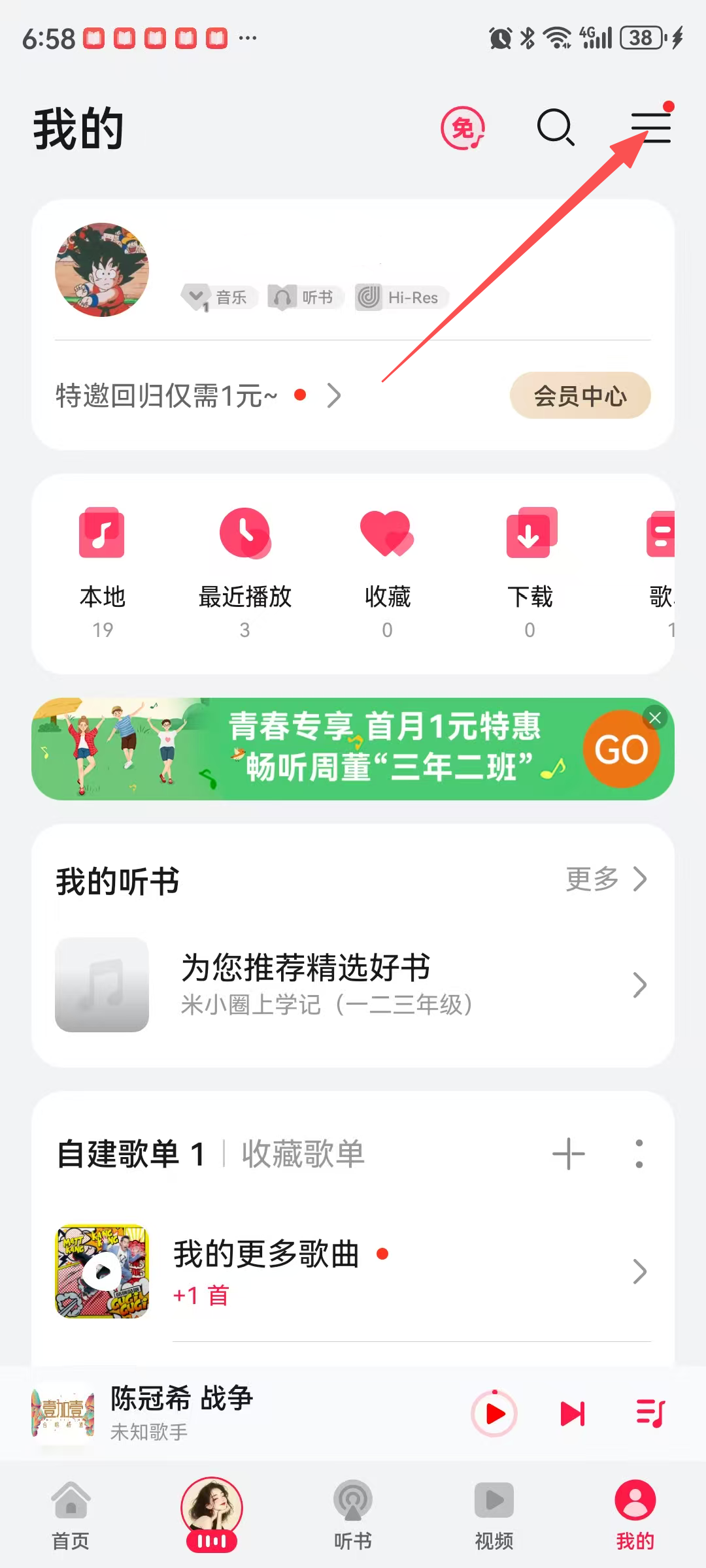Switch to the 首页 tab
Screen dimensions: 706x1568
(x=71, y=1516)
